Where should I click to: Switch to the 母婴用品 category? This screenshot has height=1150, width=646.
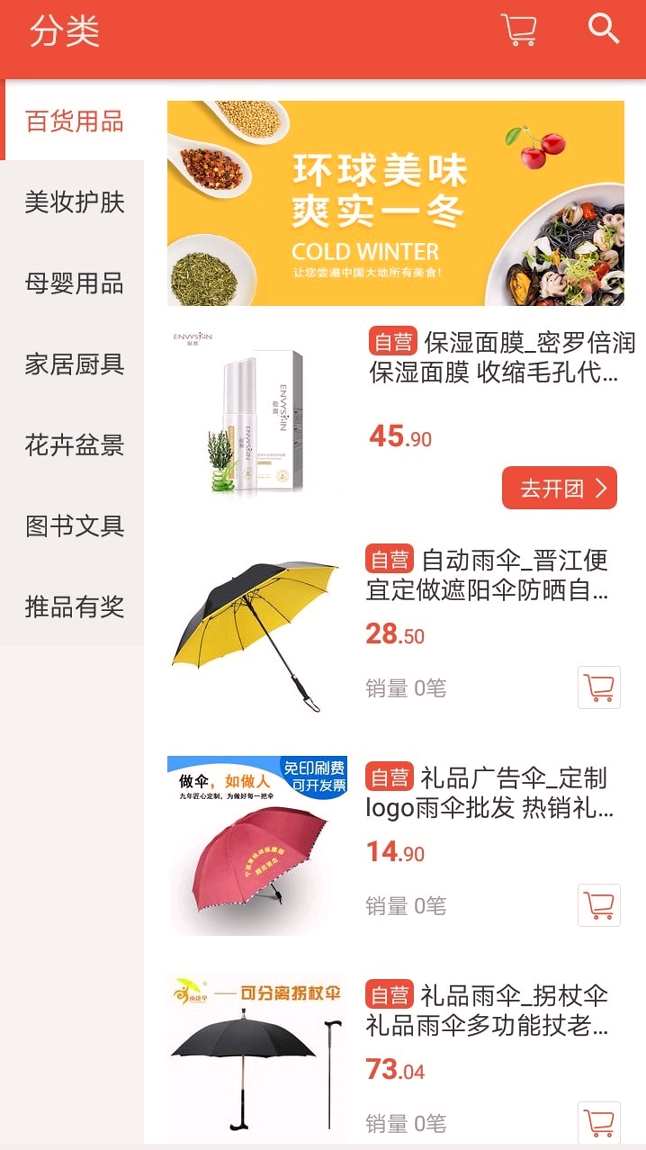(74, 283)
